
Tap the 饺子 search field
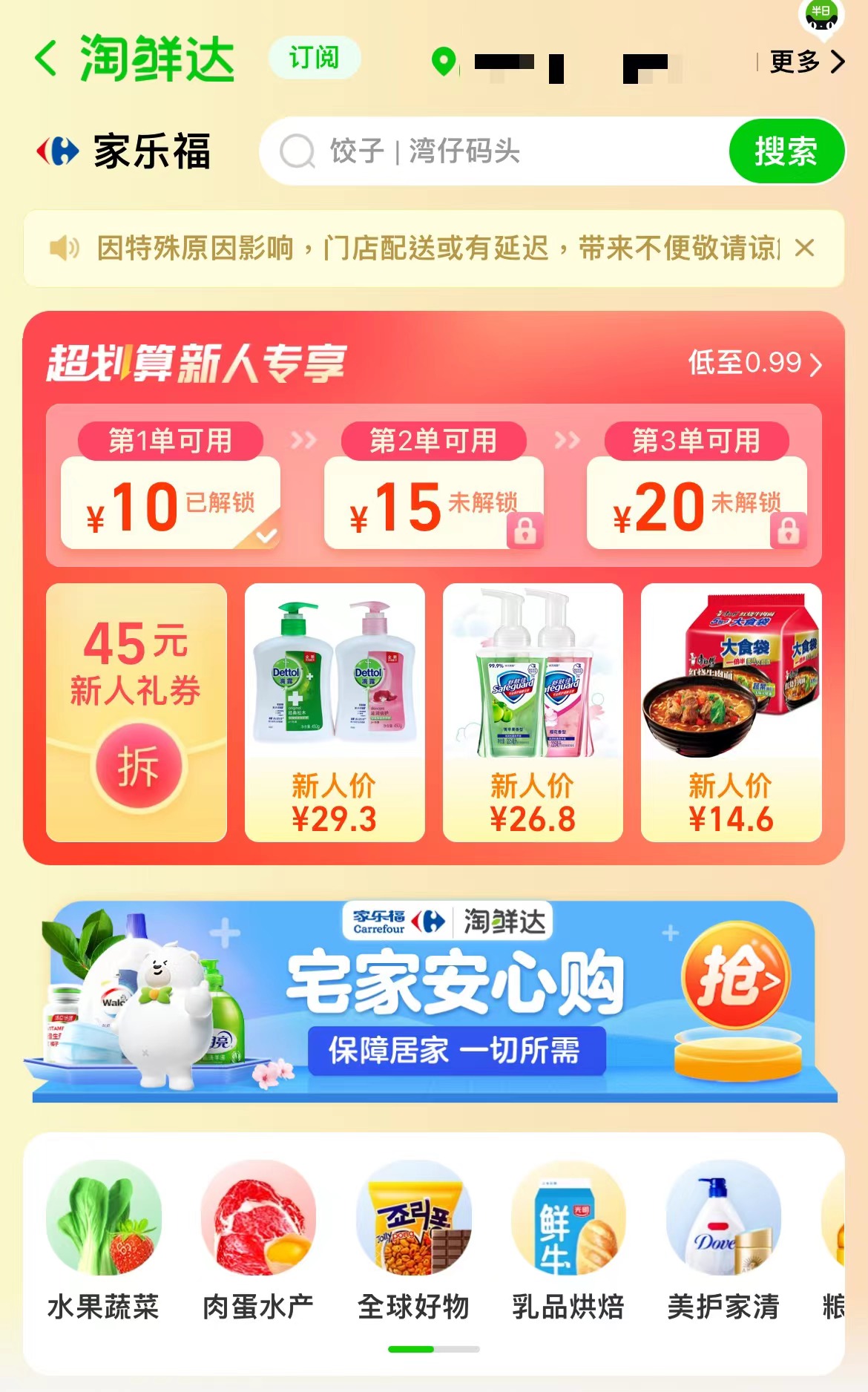tap(490, 151)
